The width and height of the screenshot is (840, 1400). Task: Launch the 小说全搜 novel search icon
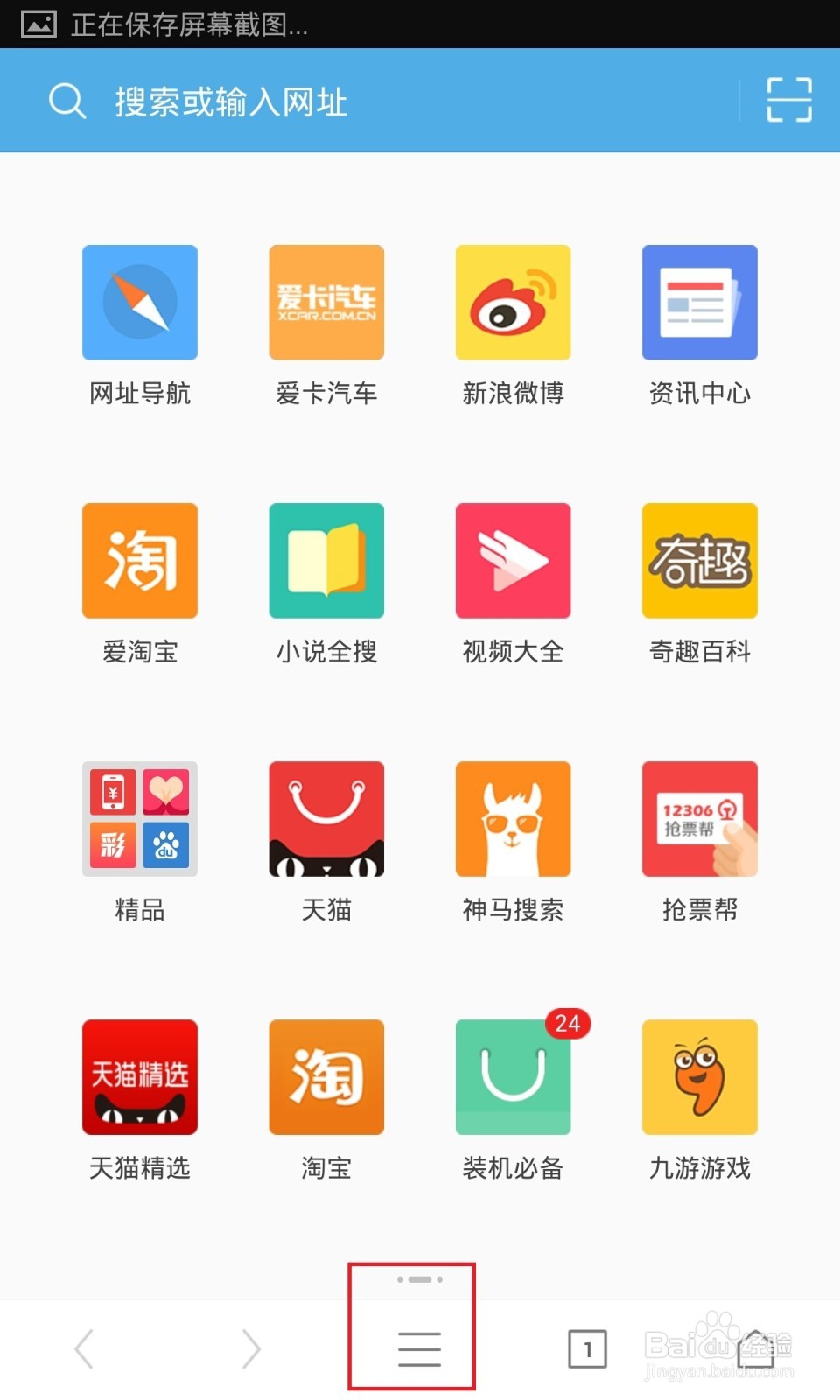(x=325, y=560)
